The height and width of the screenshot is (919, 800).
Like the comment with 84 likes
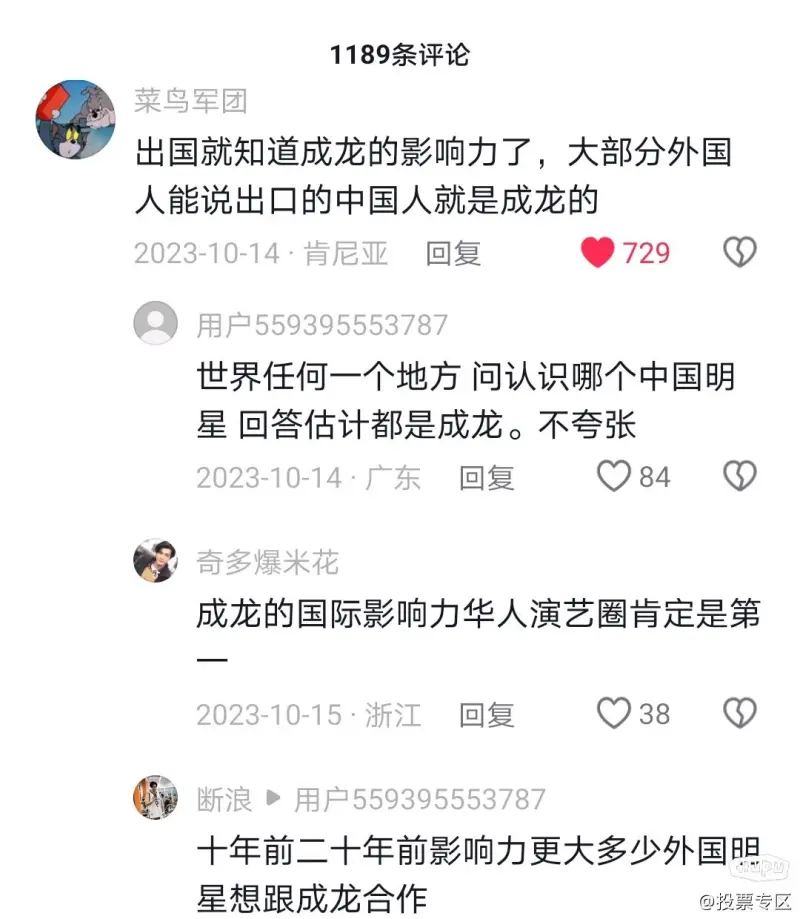tap(613, 477)
